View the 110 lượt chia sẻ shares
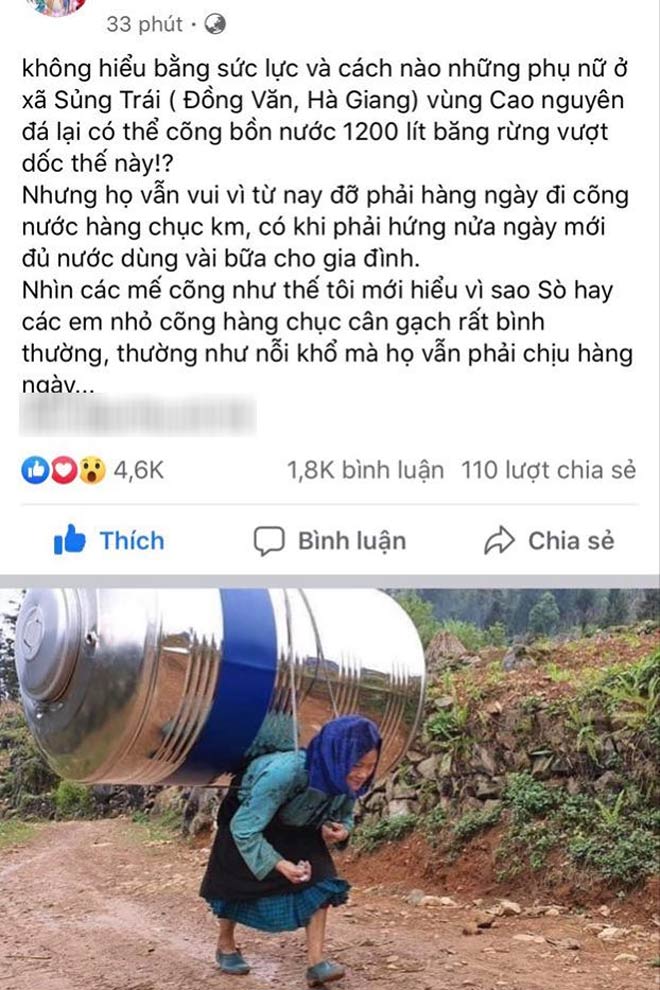Screen dimensions: 660x990 [547, 469]
